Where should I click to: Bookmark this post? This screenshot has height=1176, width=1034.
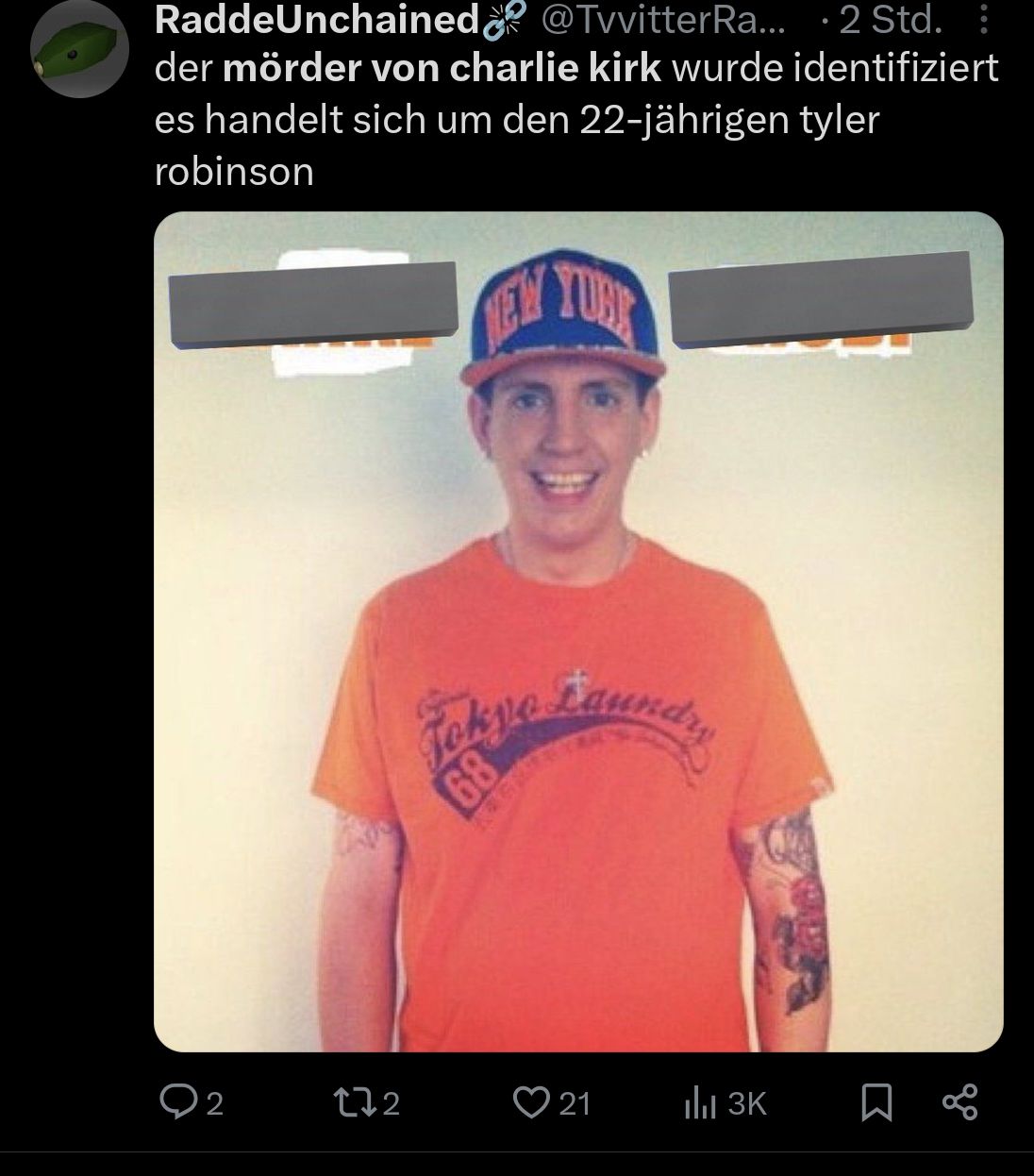[x=876, y=1102]
